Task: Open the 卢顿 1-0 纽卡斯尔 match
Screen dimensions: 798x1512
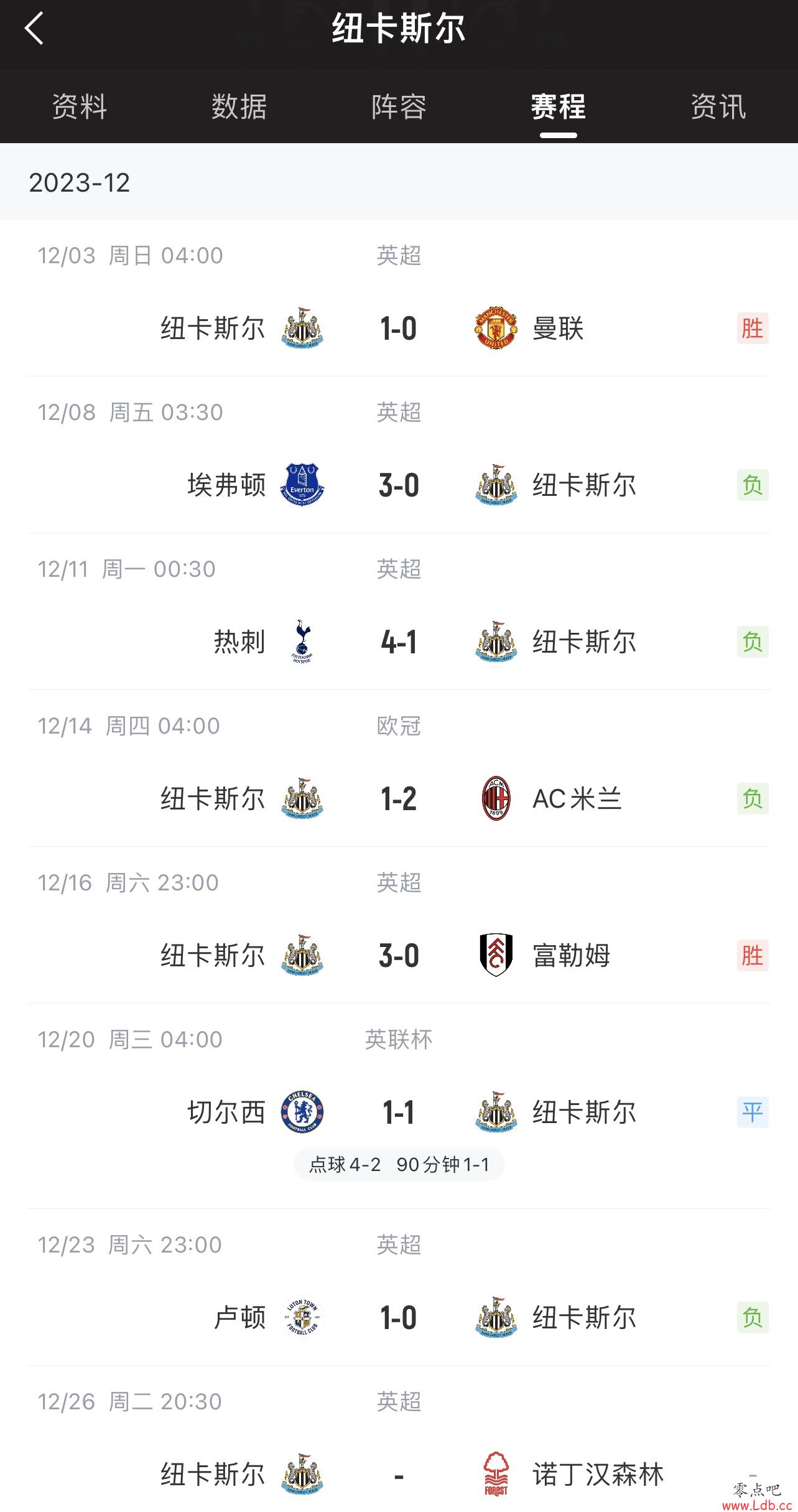Action: click(x=399, y=1287)
